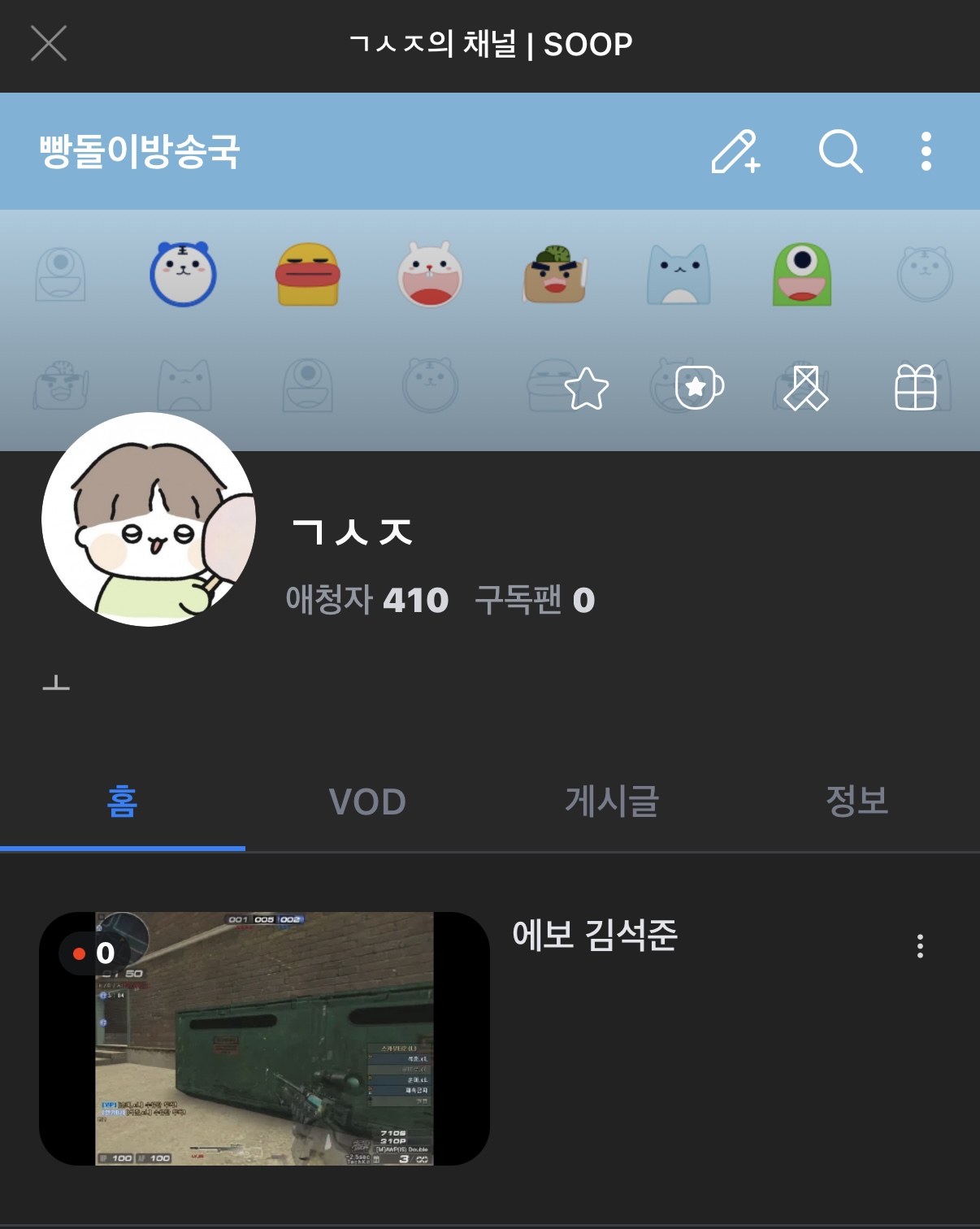Open the header overflow menu
The height and width of the screenshot is (1229, 980).
[x=926, y=152]
